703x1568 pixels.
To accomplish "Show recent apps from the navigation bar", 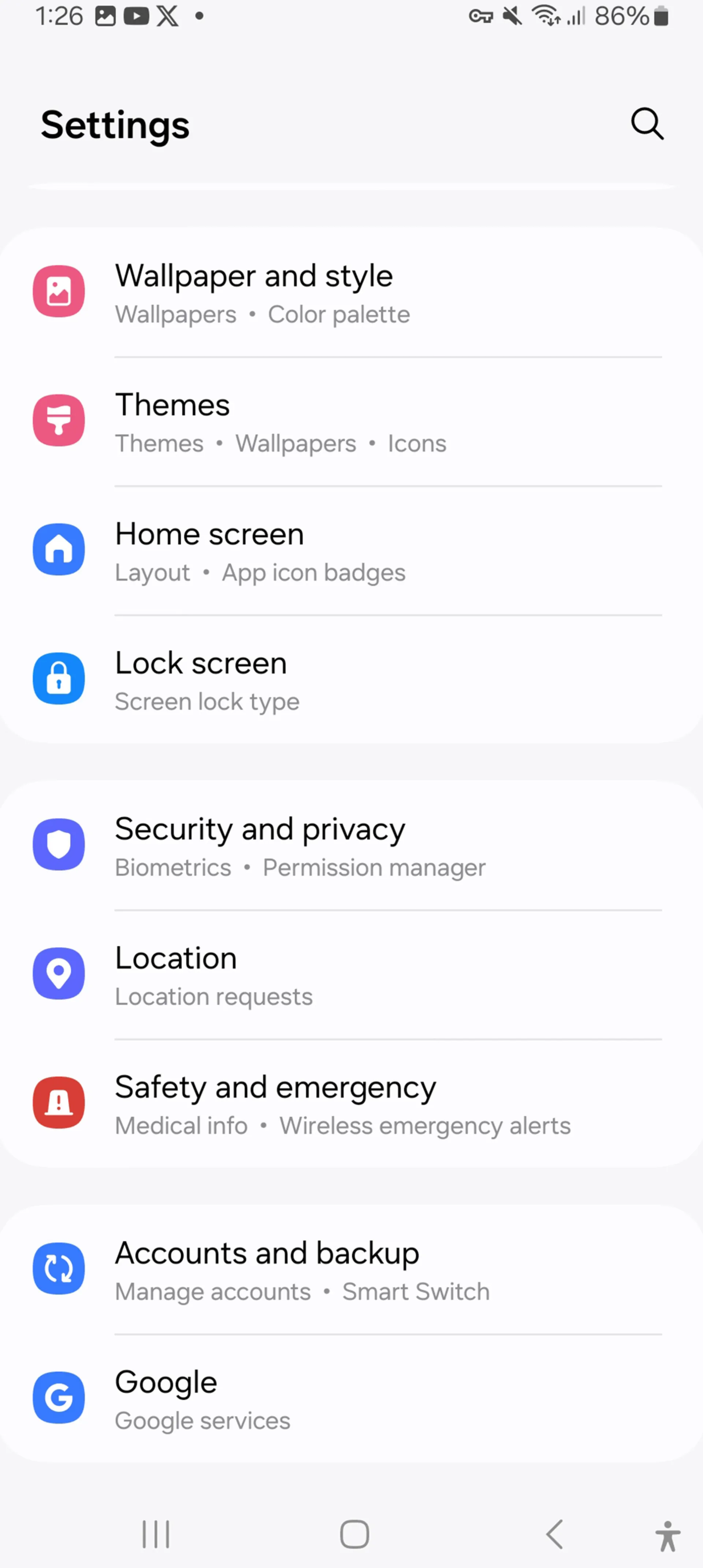I will click(156, 1533).
